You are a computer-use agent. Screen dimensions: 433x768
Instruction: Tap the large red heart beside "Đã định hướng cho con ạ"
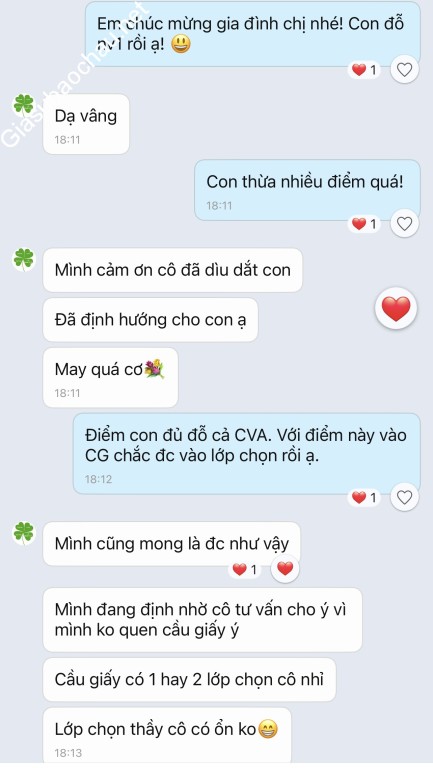pos(396,309)
